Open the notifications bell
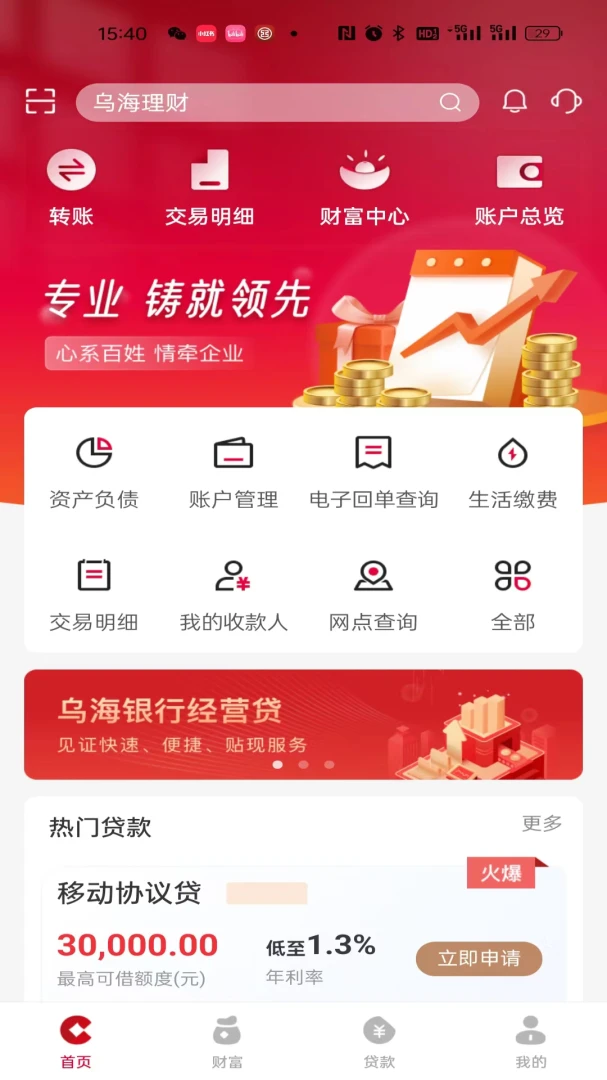607x1080 pixels. (x=514, y=101)
